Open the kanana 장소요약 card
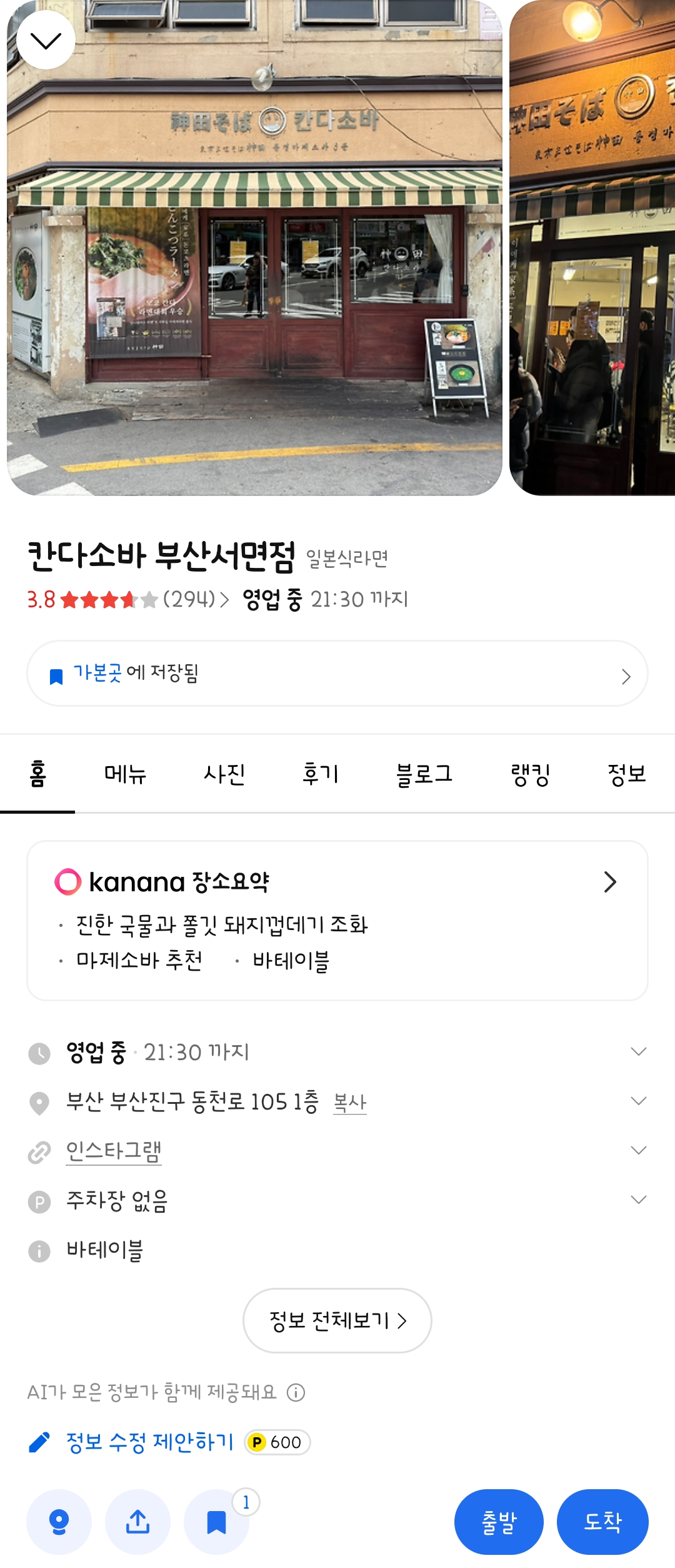 click(x=337, y=920)
